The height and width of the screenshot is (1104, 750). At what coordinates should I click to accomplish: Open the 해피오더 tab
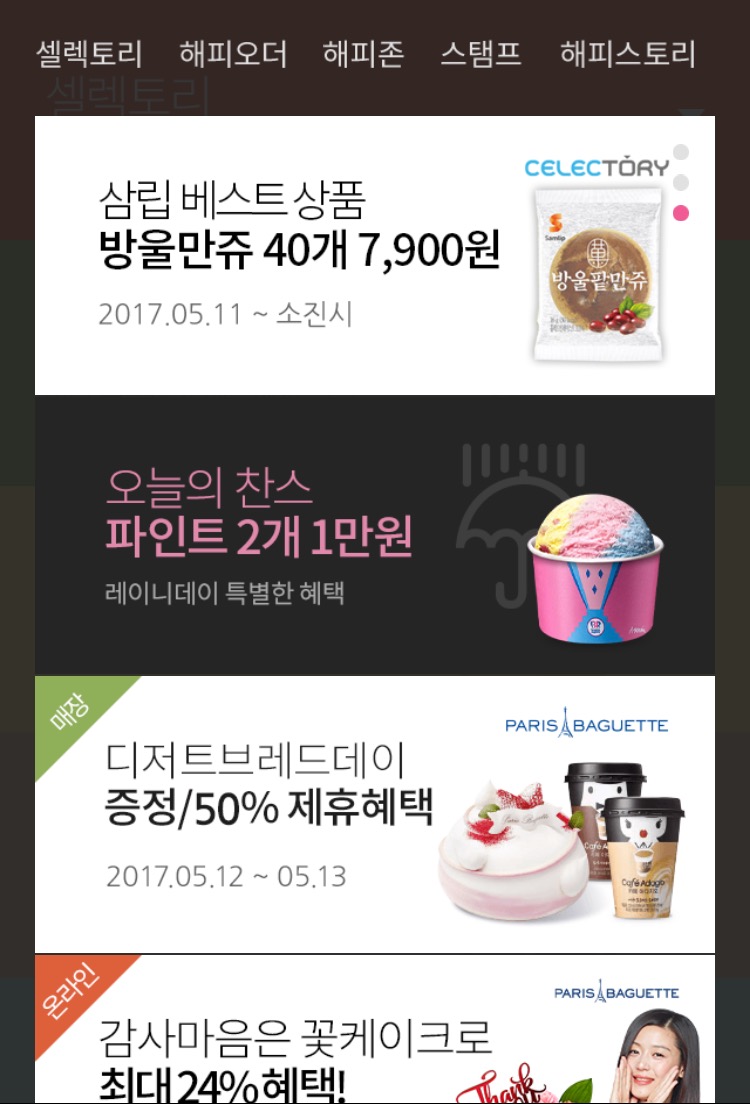(x=233, y=53)
